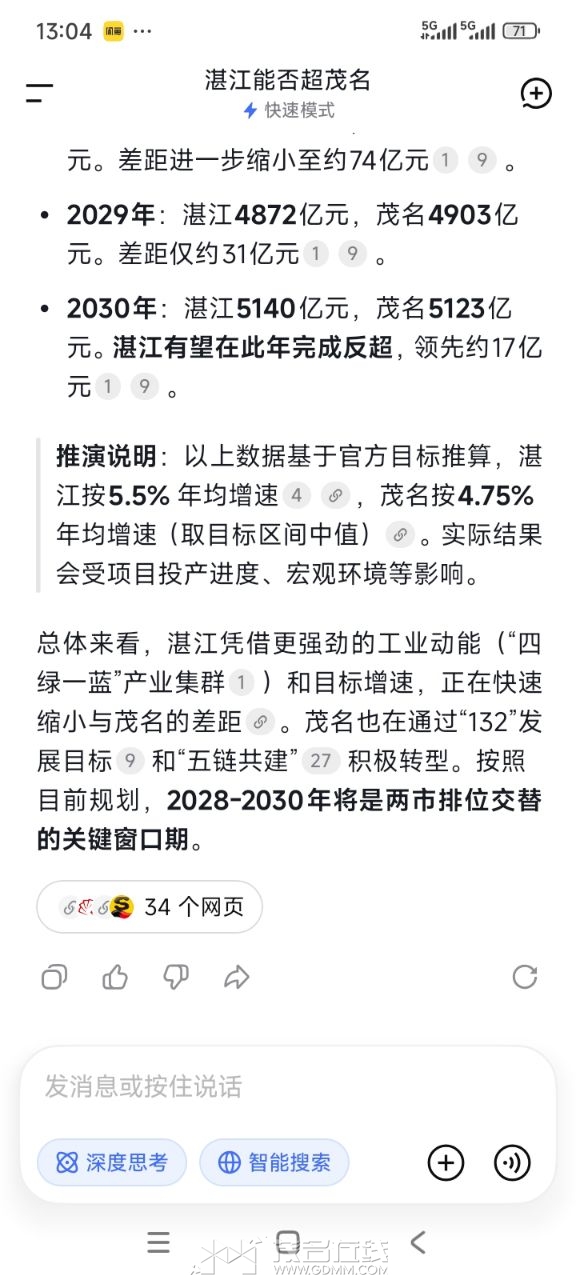This screenshot has width=576, height=1280.
Task: Focus the 发消息或按住说话 input field
Action: tap(288, 1087)
